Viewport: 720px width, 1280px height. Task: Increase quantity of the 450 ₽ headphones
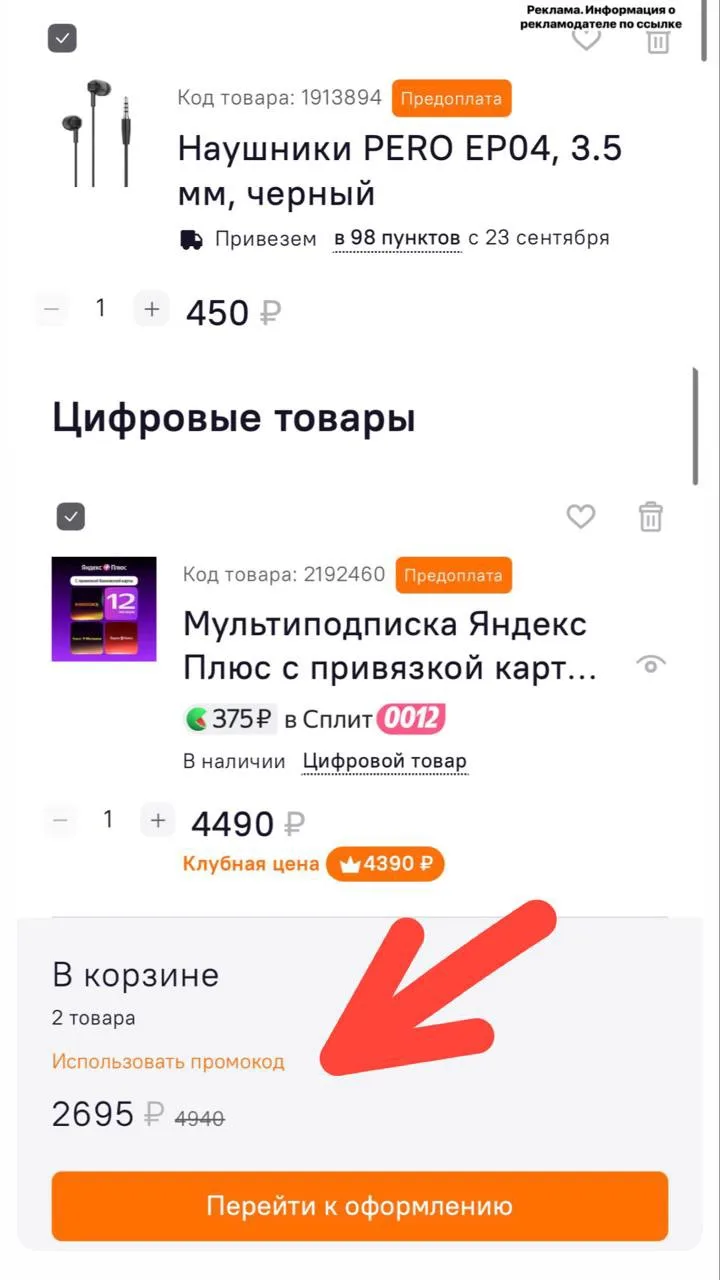click(x=151, y=309)
